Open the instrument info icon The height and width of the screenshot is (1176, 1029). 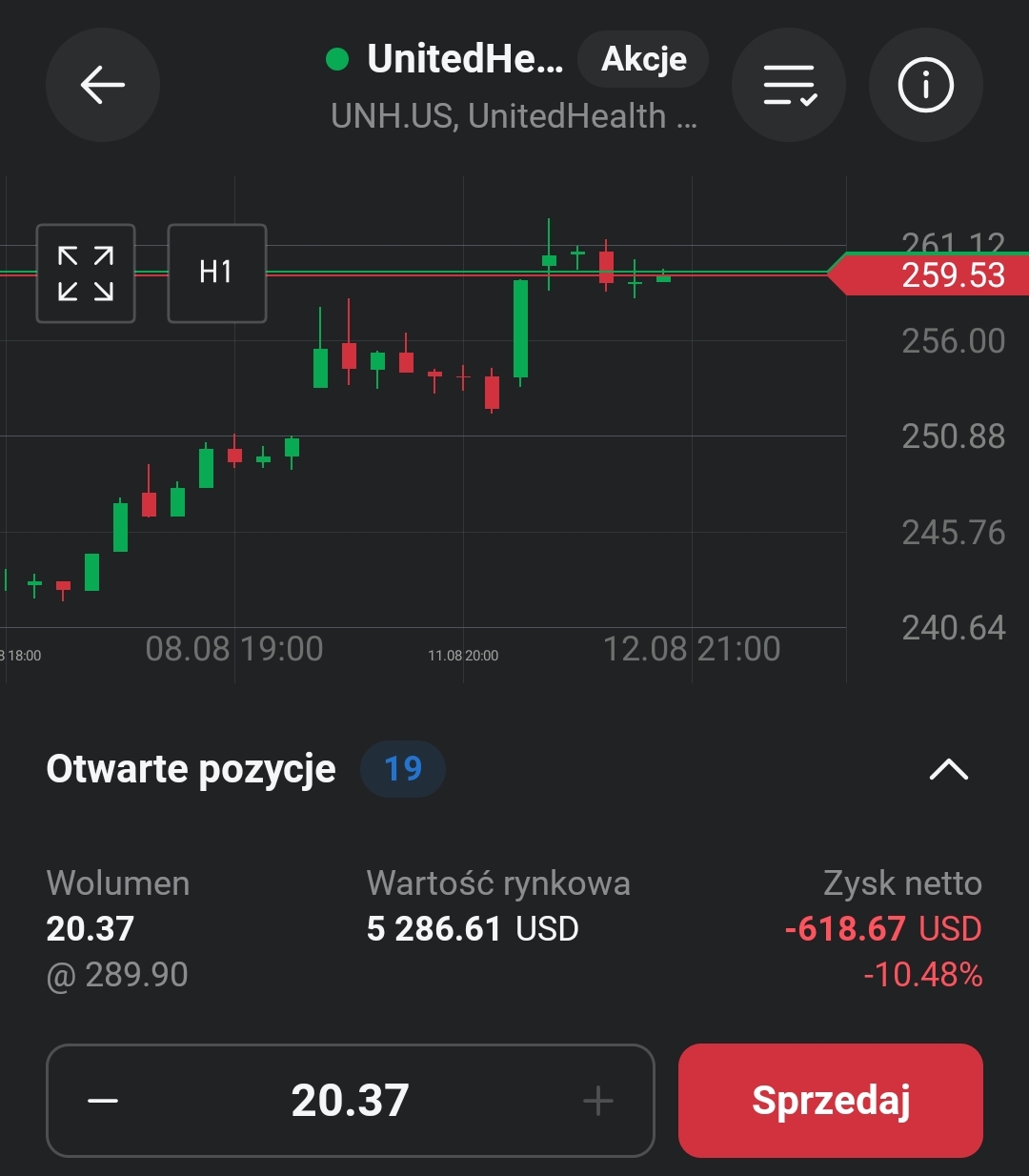pos(925,86)
